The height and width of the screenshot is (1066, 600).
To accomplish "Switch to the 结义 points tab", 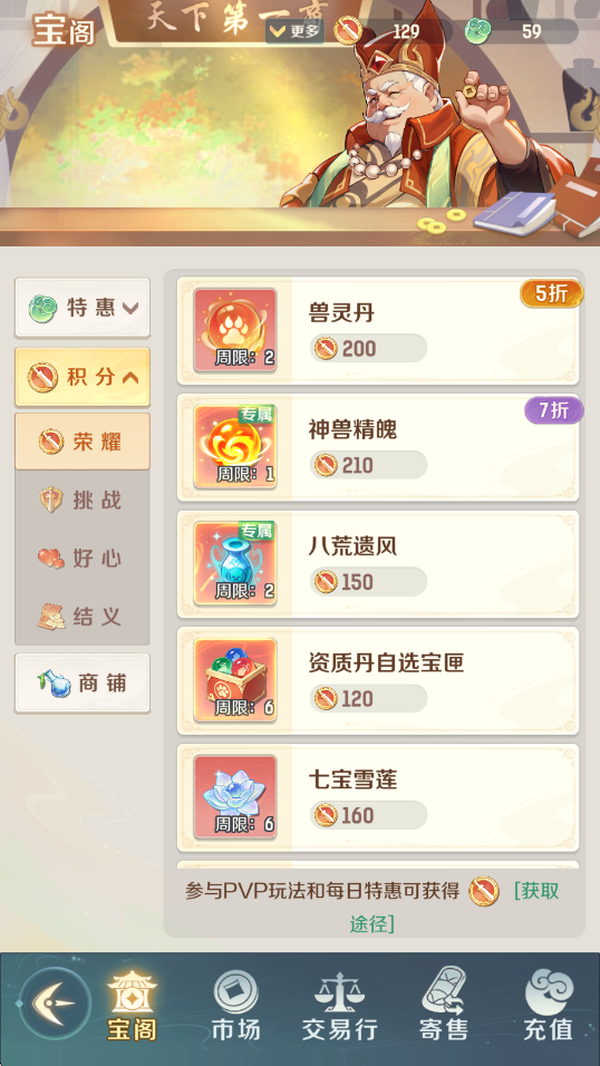I will click(82, 616).
